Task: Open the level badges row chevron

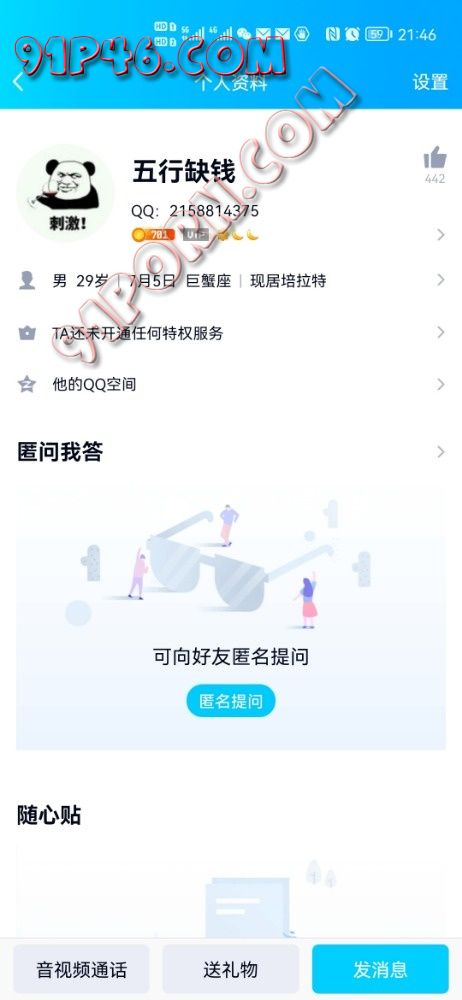Action: click(x=441, y=235)
